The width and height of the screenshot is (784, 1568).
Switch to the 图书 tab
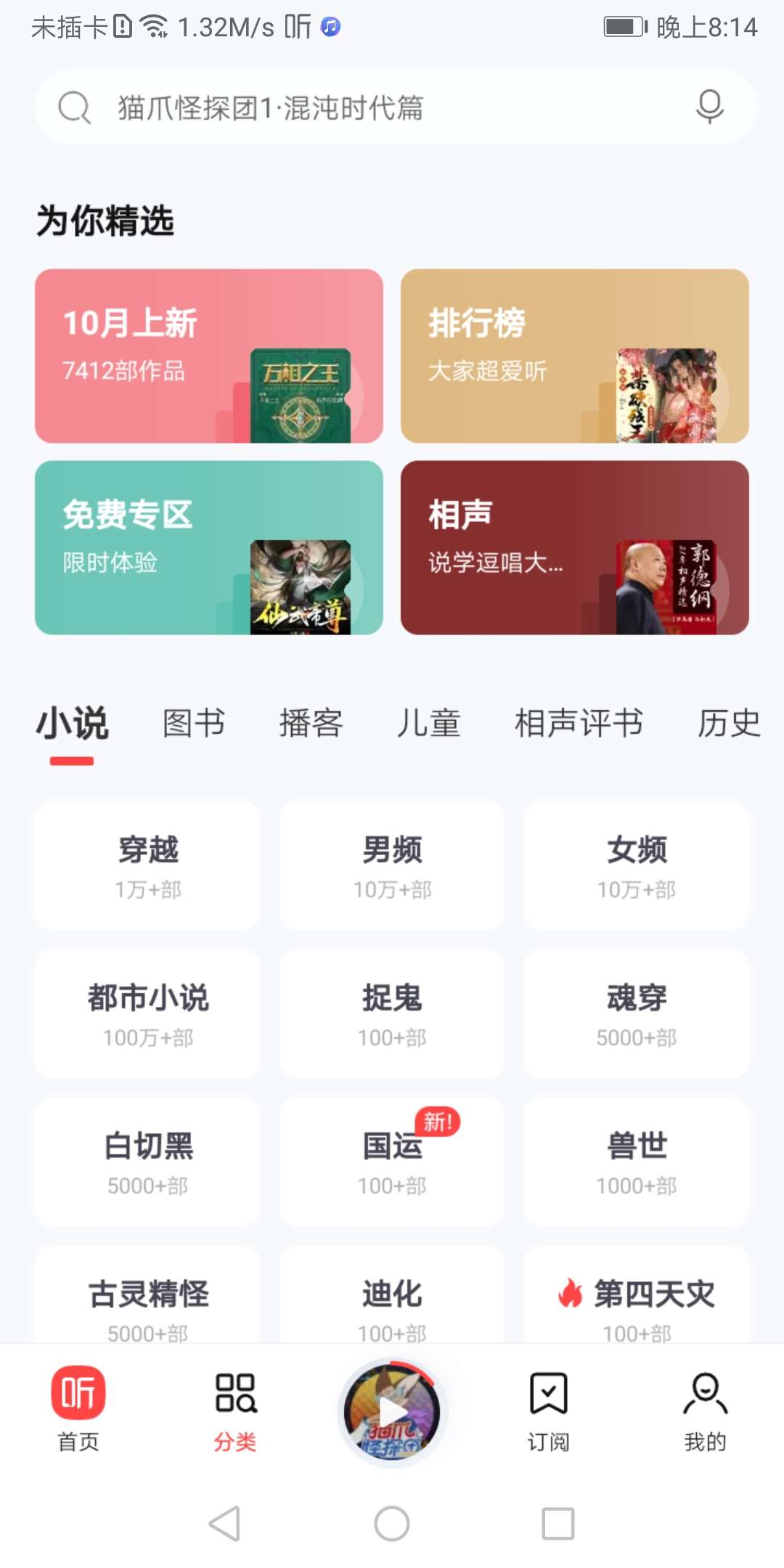pyautogui.click(x=194, y=723)
